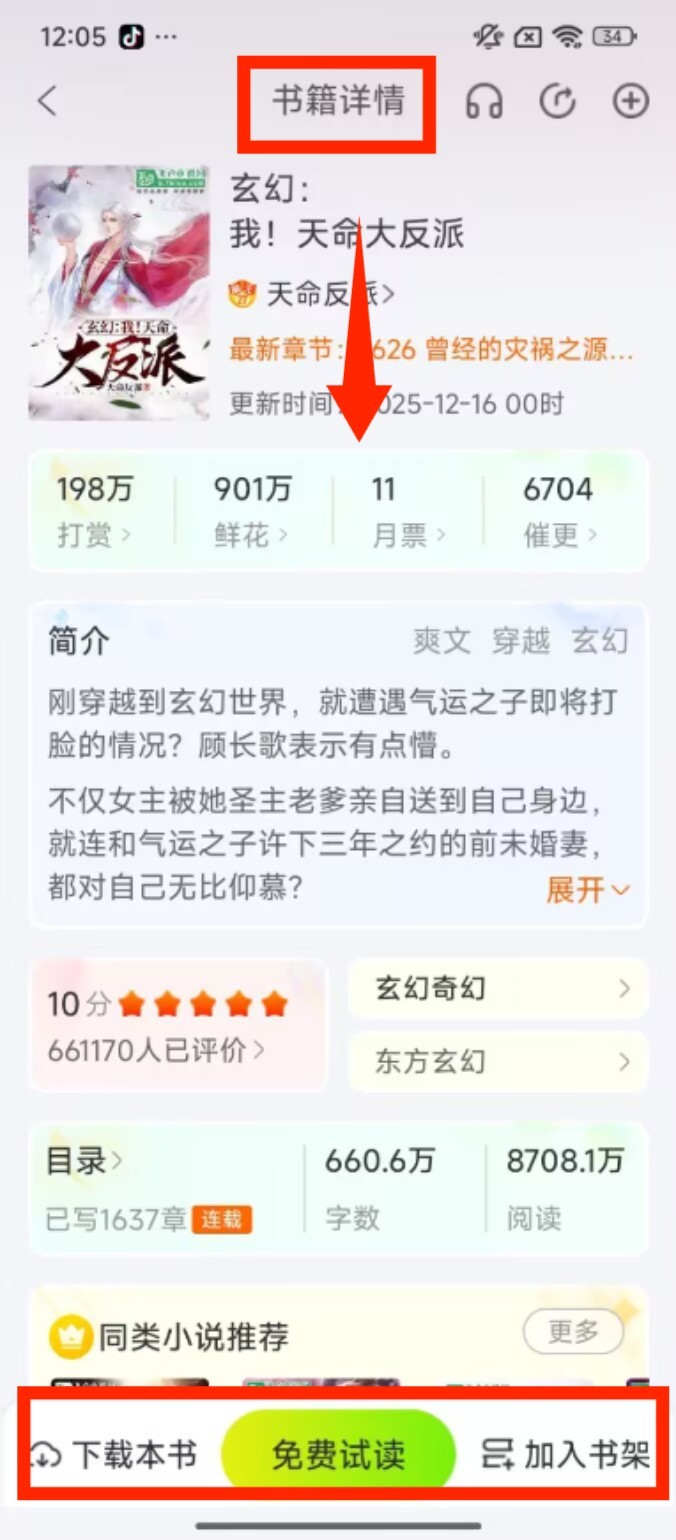Image resolution: width=676 pixels, height=1540 pixels.
Task: Open author 天命反派's page
Action: click(x=312, y=294)
